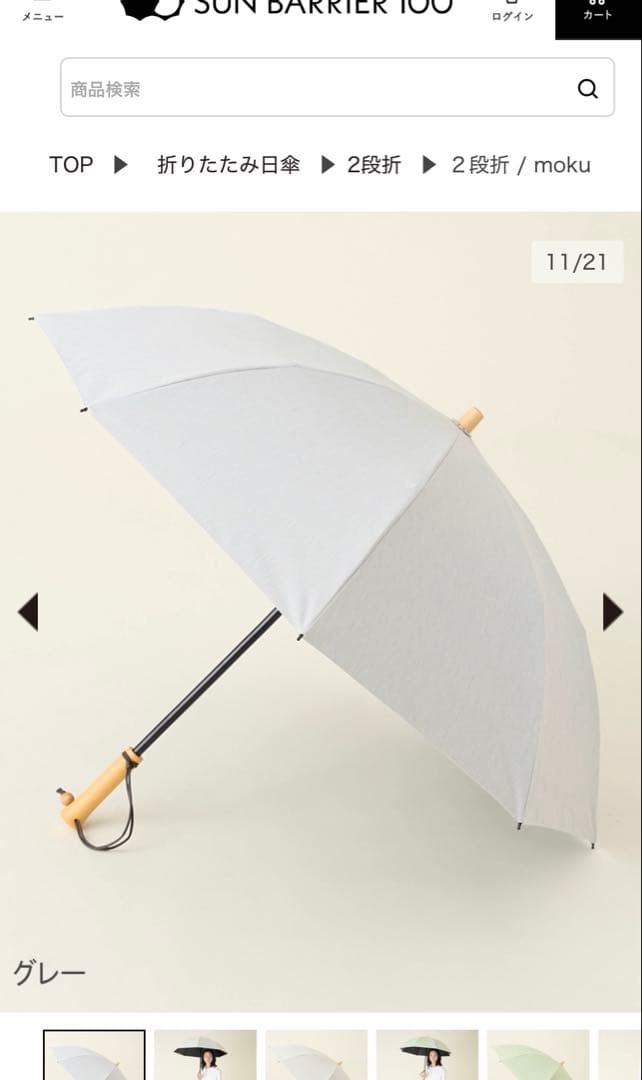Viewport: 642px width, 1080px height.
Task: Select the green umbrella thumbnail without a model
Action: pyautogui.click(x=538, y=1055)
